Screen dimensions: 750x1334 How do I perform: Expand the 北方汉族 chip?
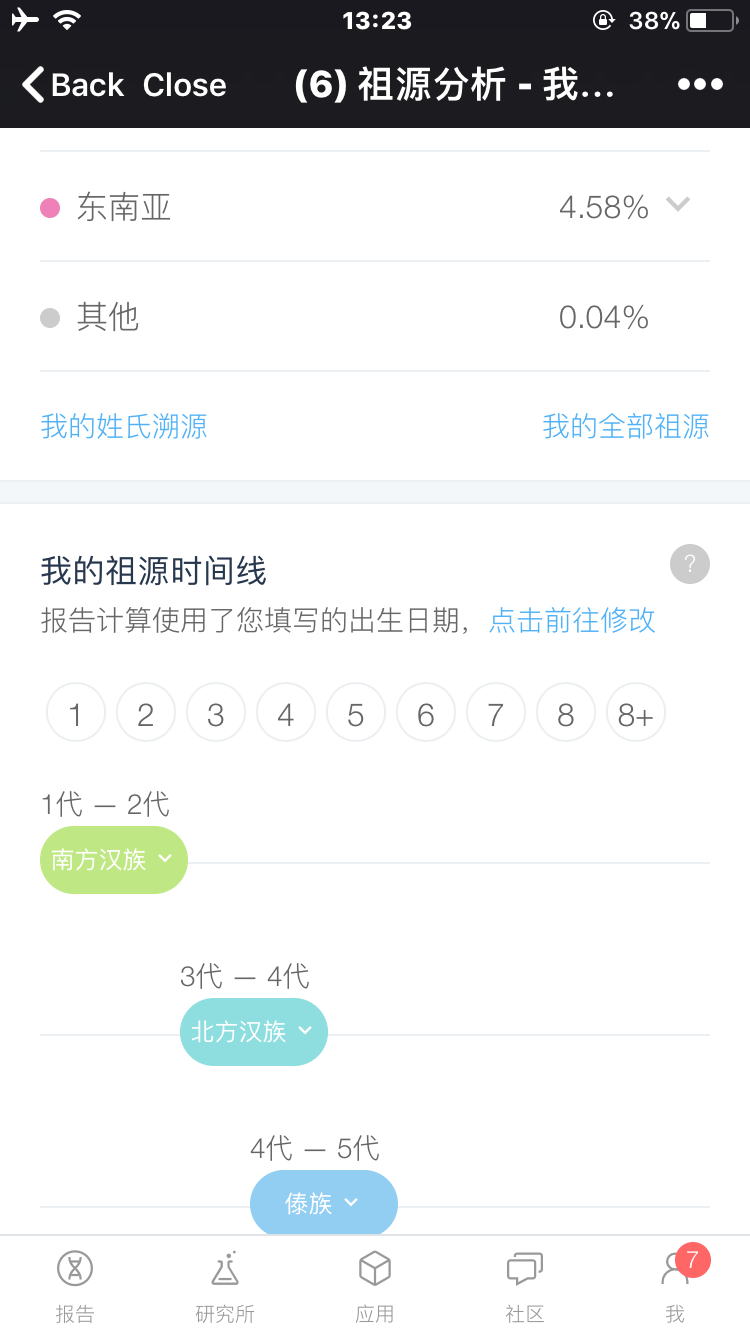pyautogui.click(x=254, y=1032)
